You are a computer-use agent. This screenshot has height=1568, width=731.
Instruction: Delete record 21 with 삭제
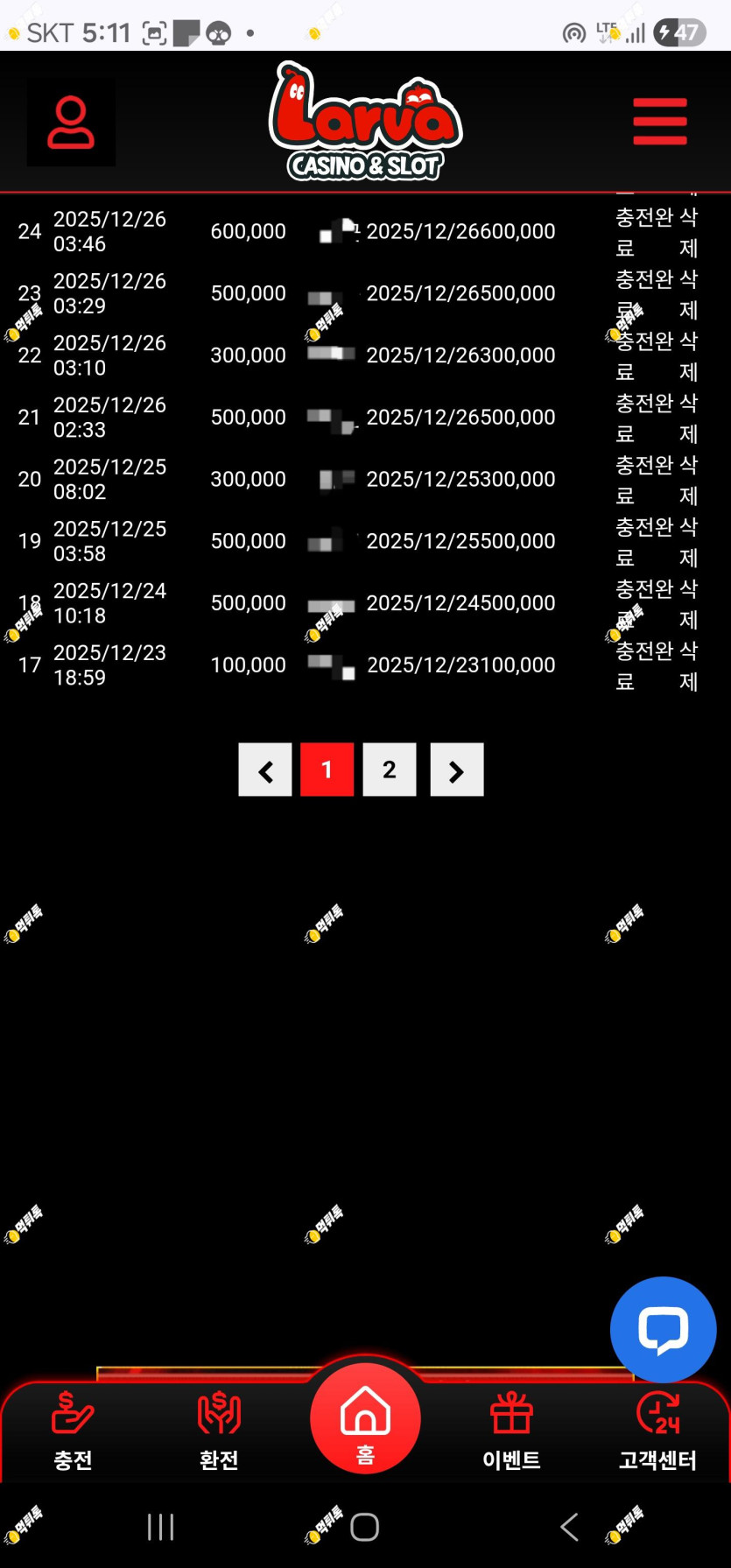pyautogui.click(x=689, y=418)
